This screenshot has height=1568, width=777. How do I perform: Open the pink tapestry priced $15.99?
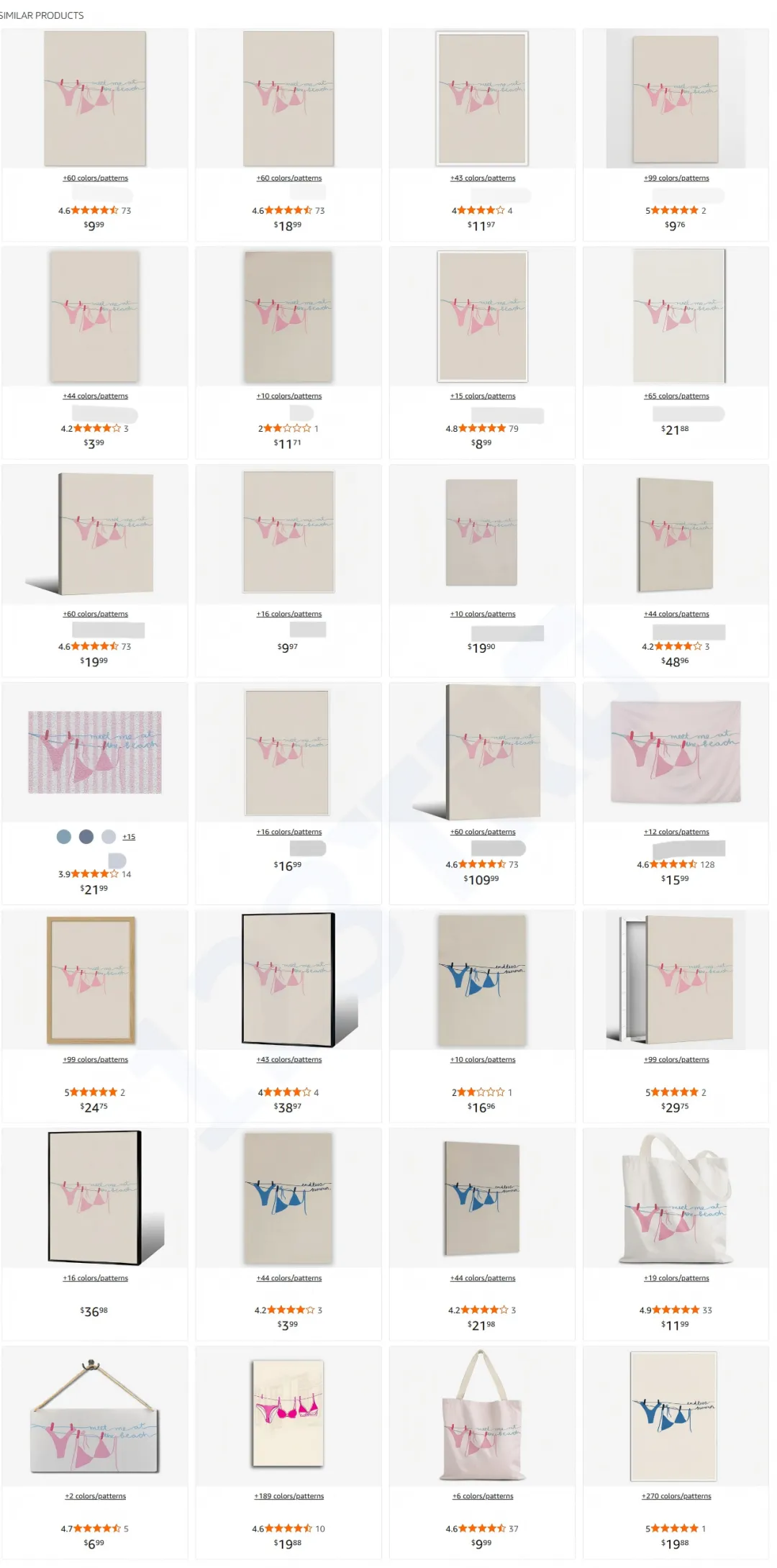[x=676, y=752]
